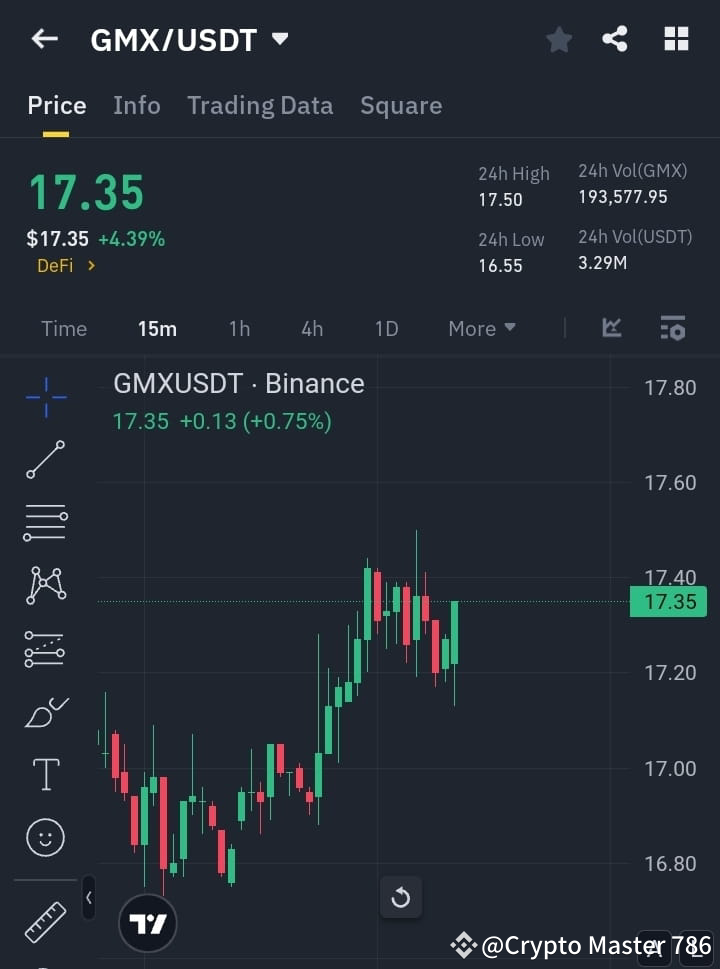Open the GMX/USDT pair selector dropdown
Image resolution: width=720 pixels, height=969 pixels.
190,39
